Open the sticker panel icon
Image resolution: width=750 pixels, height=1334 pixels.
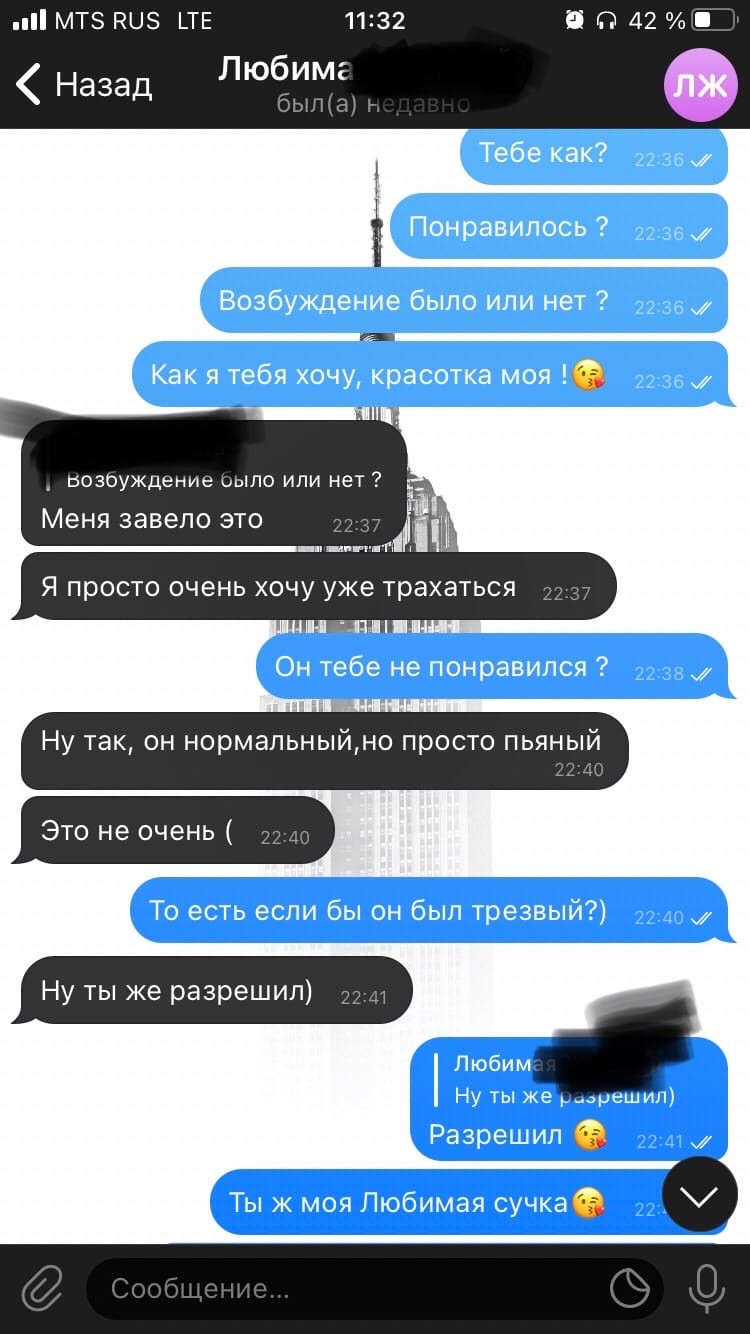coord(630,1289)
